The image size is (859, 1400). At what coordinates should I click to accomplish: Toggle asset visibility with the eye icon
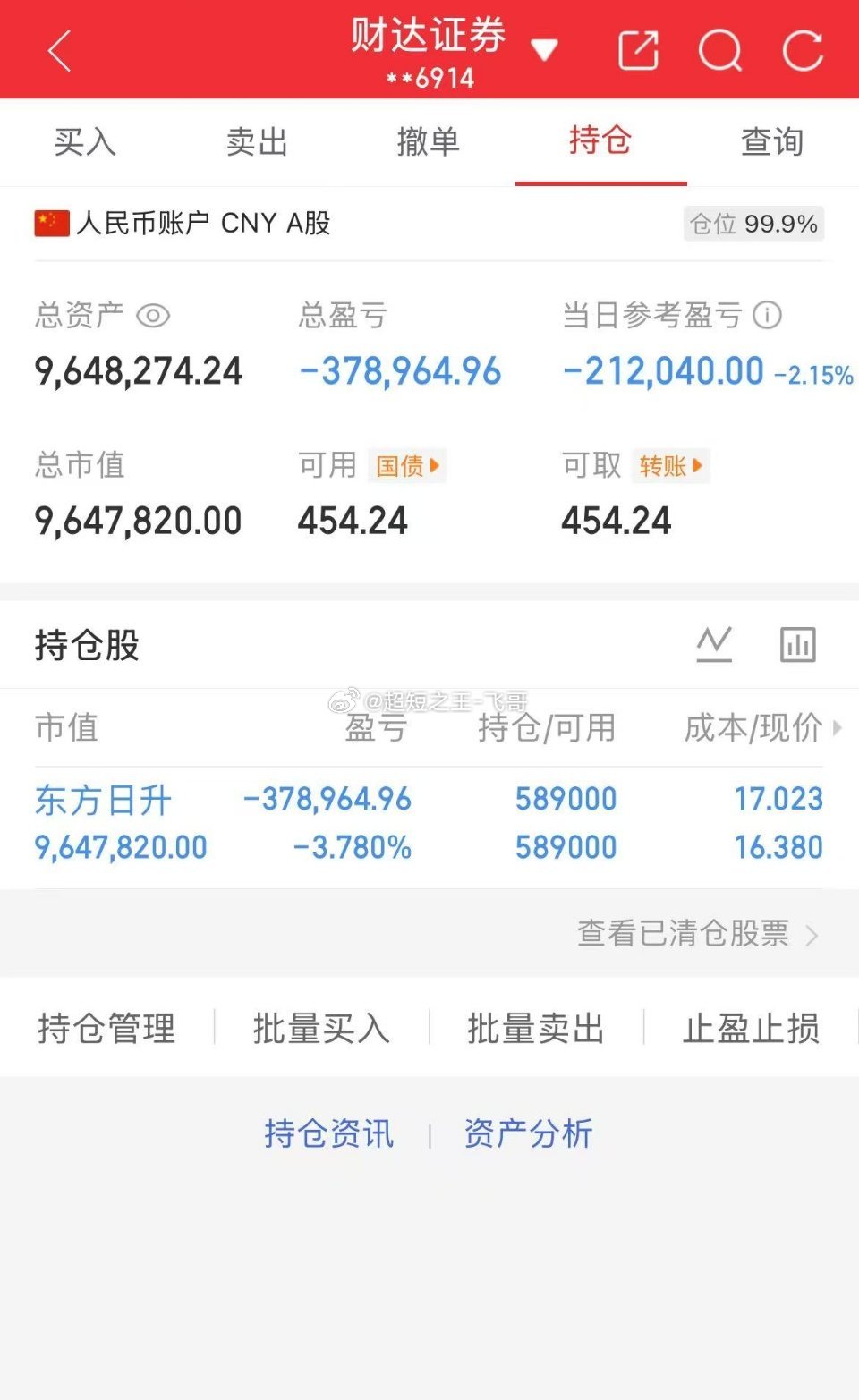tap(152, 315)
